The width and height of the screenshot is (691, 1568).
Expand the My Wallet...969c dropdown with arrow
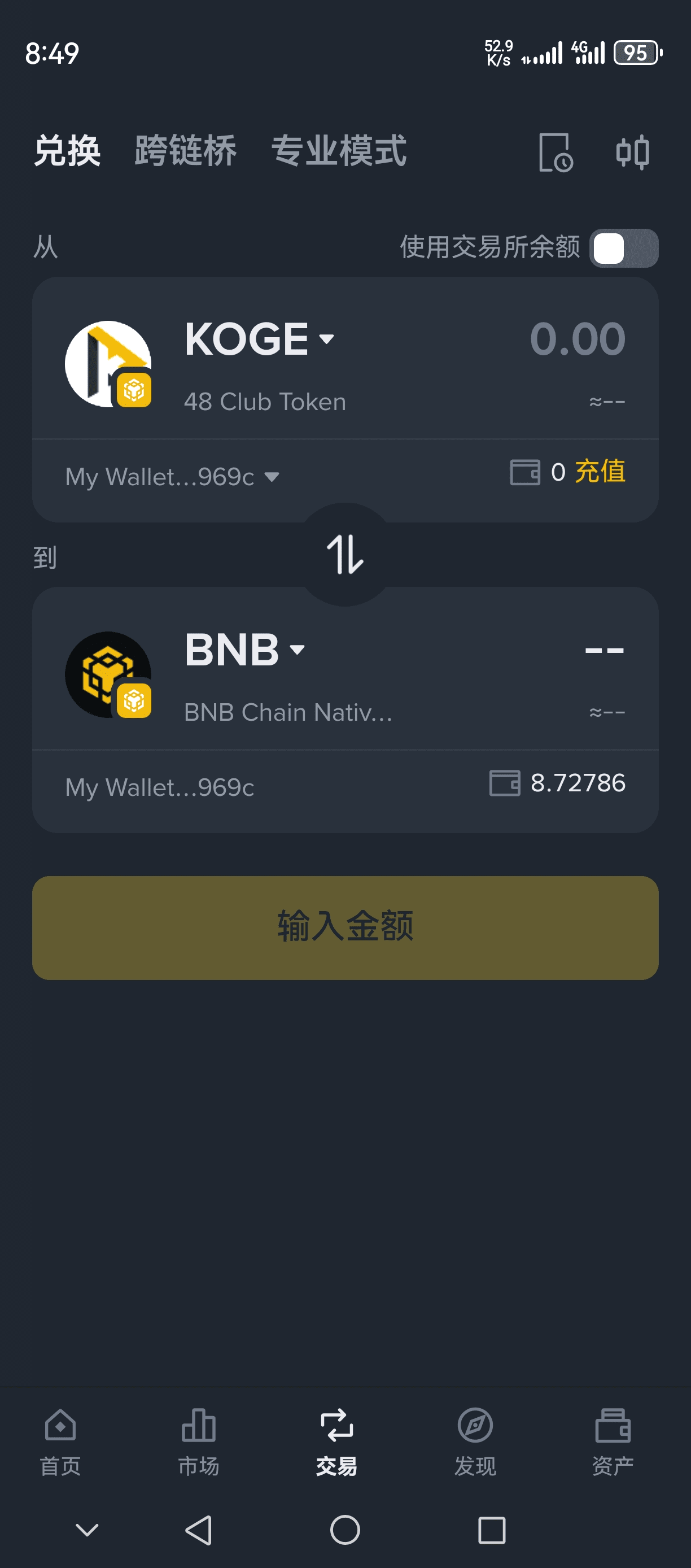(172, 477)
